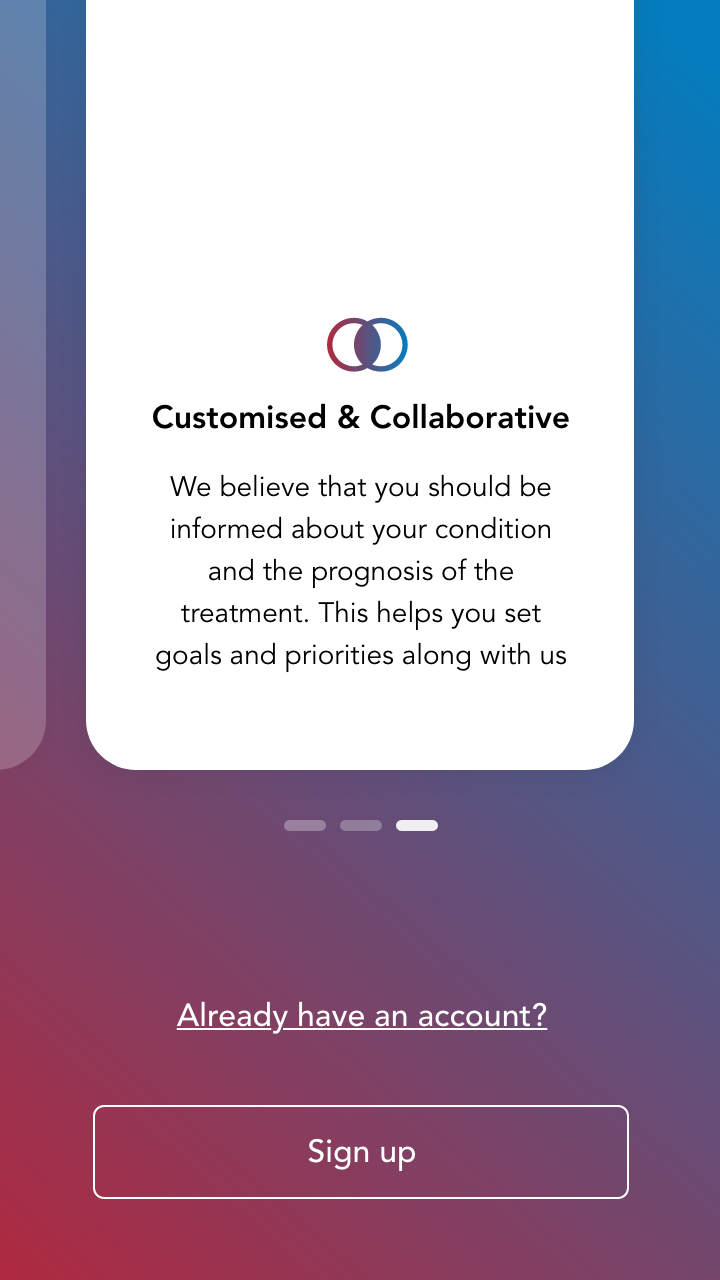
Task: Open the Already have an account link
Action: 361,1015
